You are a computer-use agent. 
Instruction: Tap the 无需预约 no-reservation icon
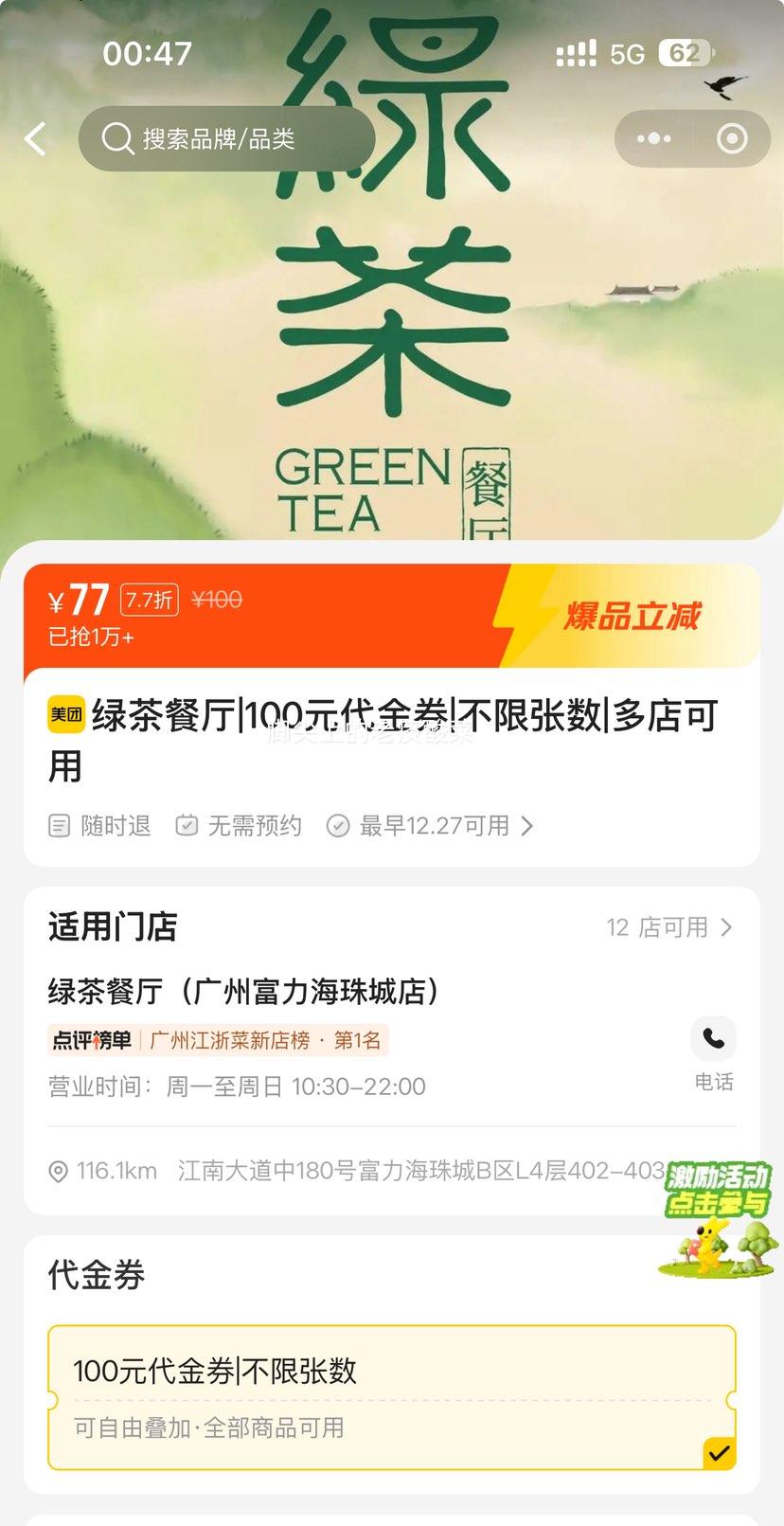pos(187,825)
